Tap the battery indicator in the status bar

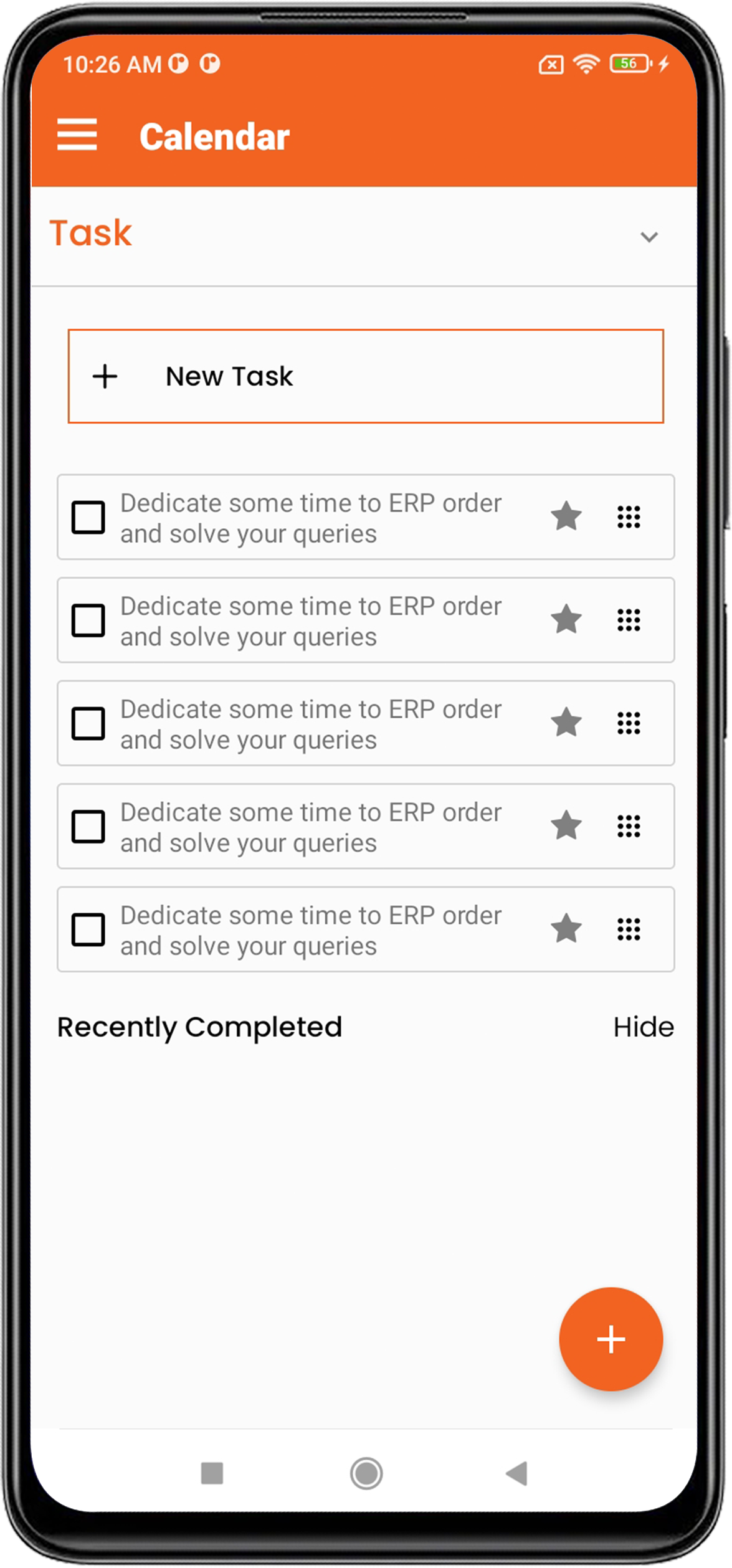click(629, 64)
